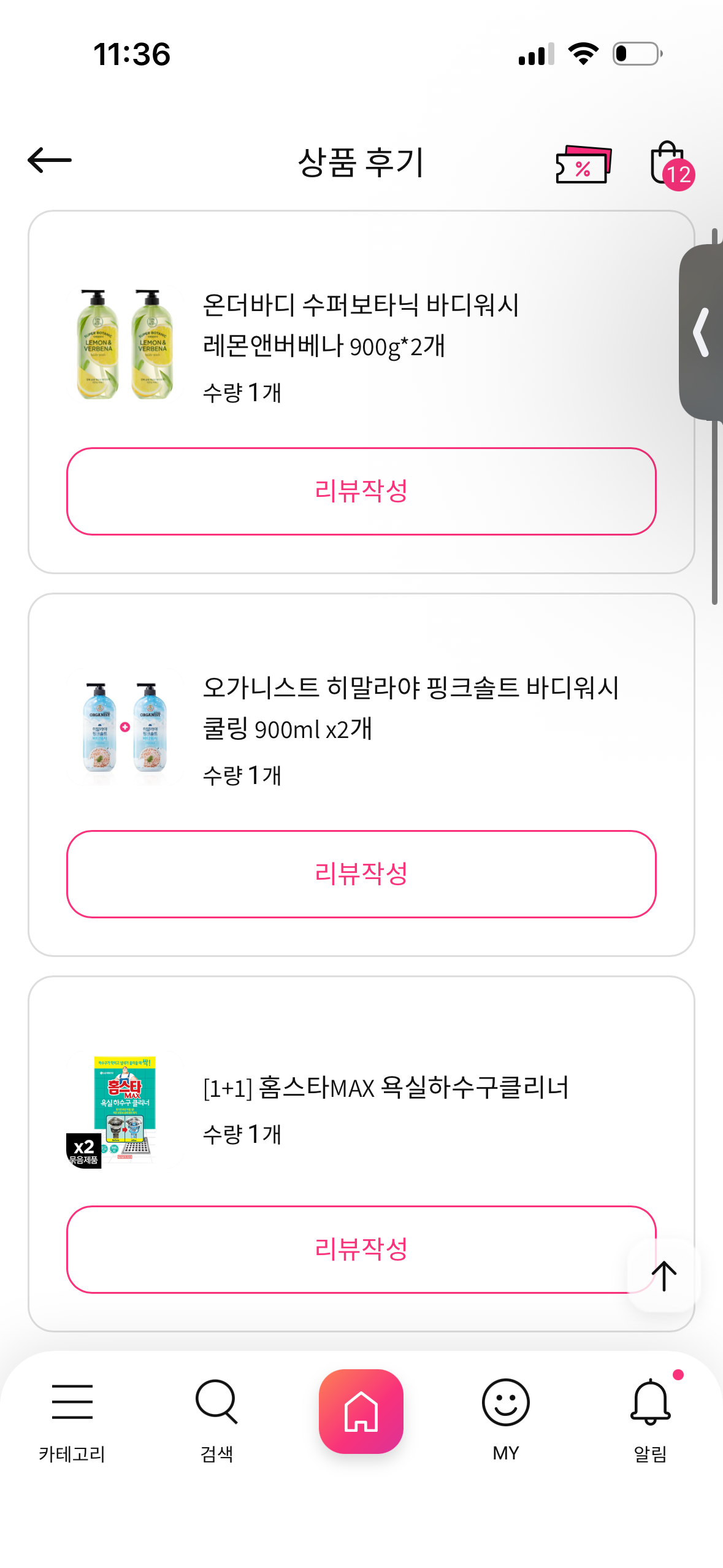Open the 온더바디 레몬앤버베나 product image
This screenshot has width=723, height=1568.
[125, 345]
